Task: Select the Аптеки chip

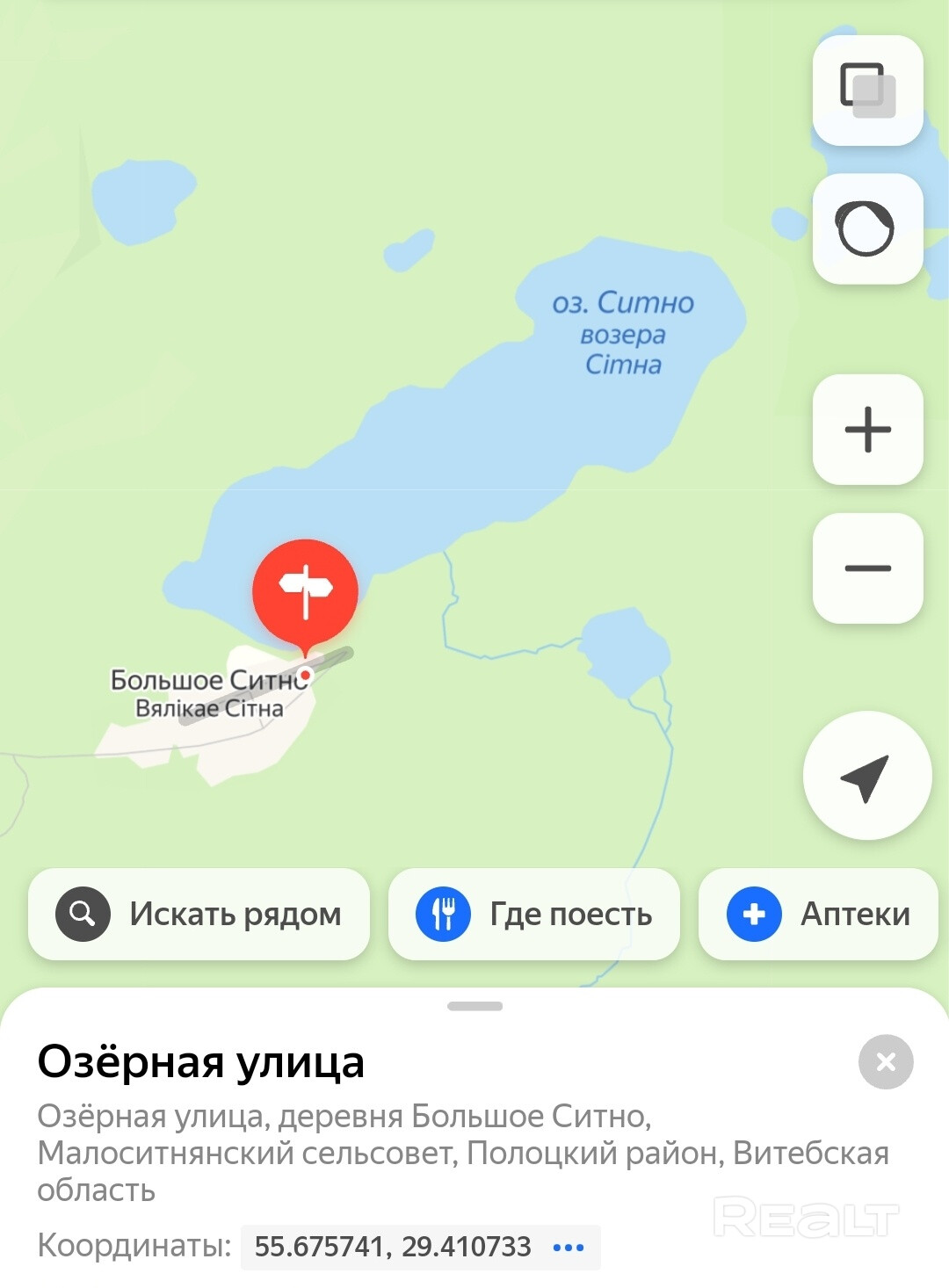Action: pyautogui.click(x=818, y=915)
